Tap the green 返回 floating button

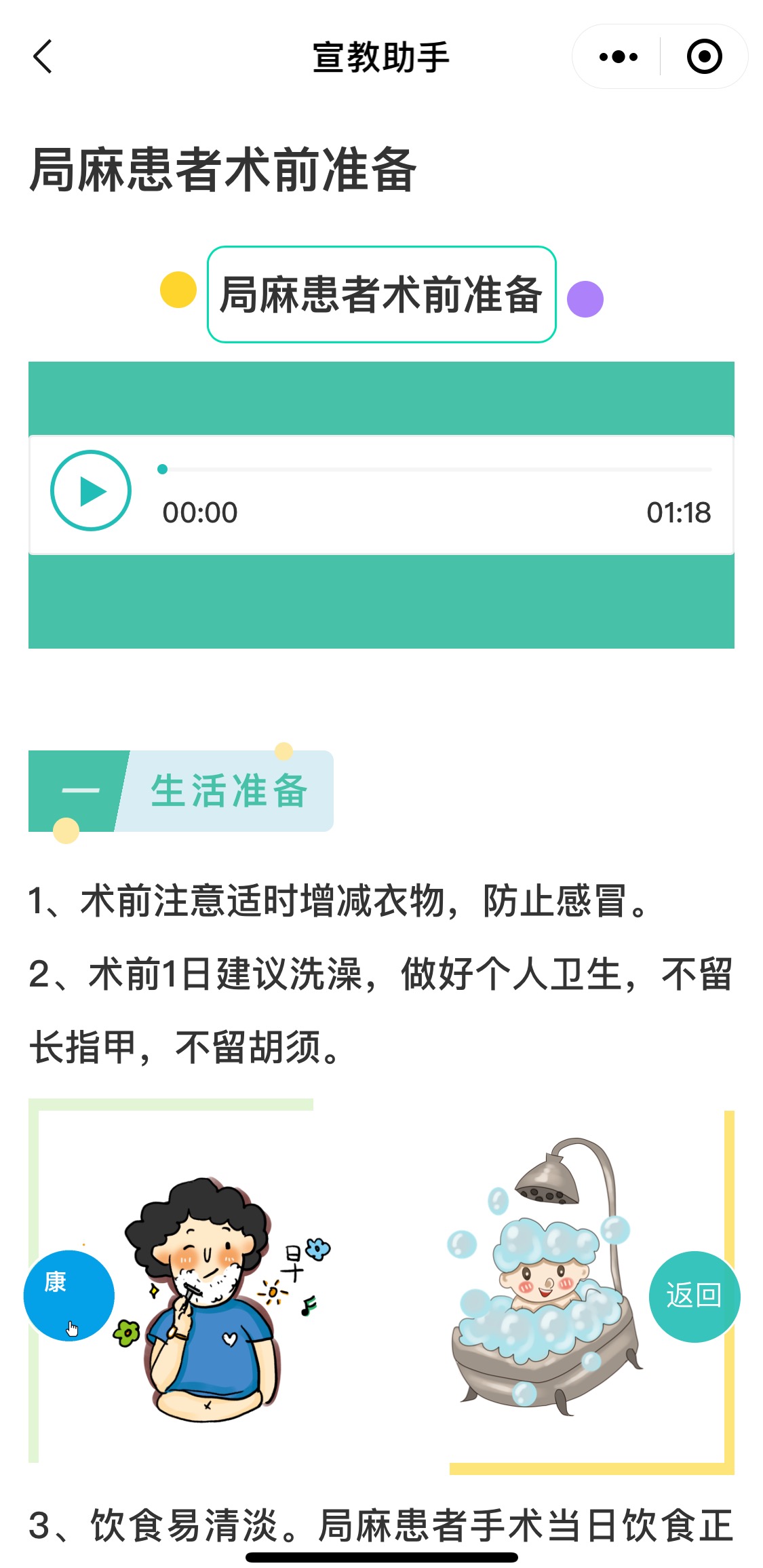coord(693,1296)
